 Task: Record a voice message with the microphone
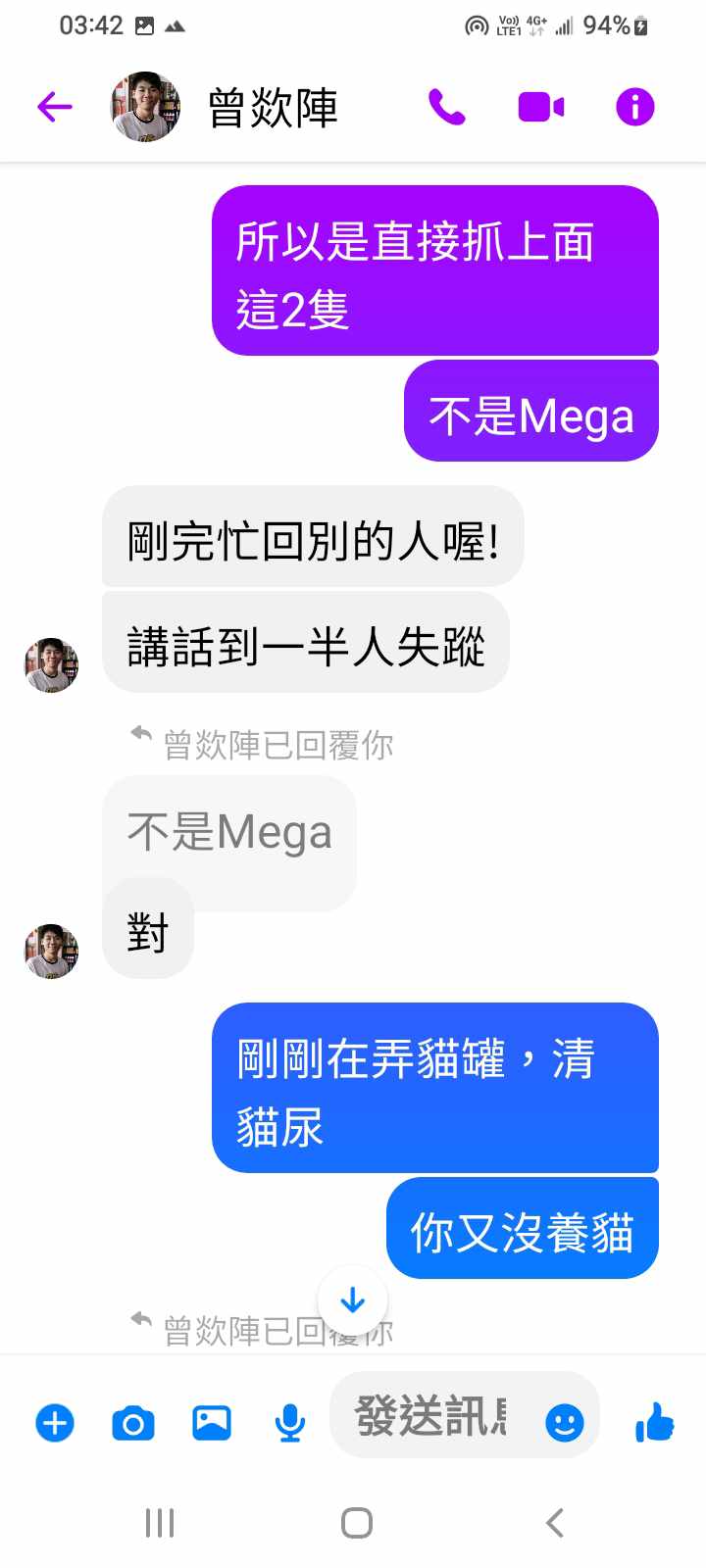pyautogui.click(x=289, y=1422)
